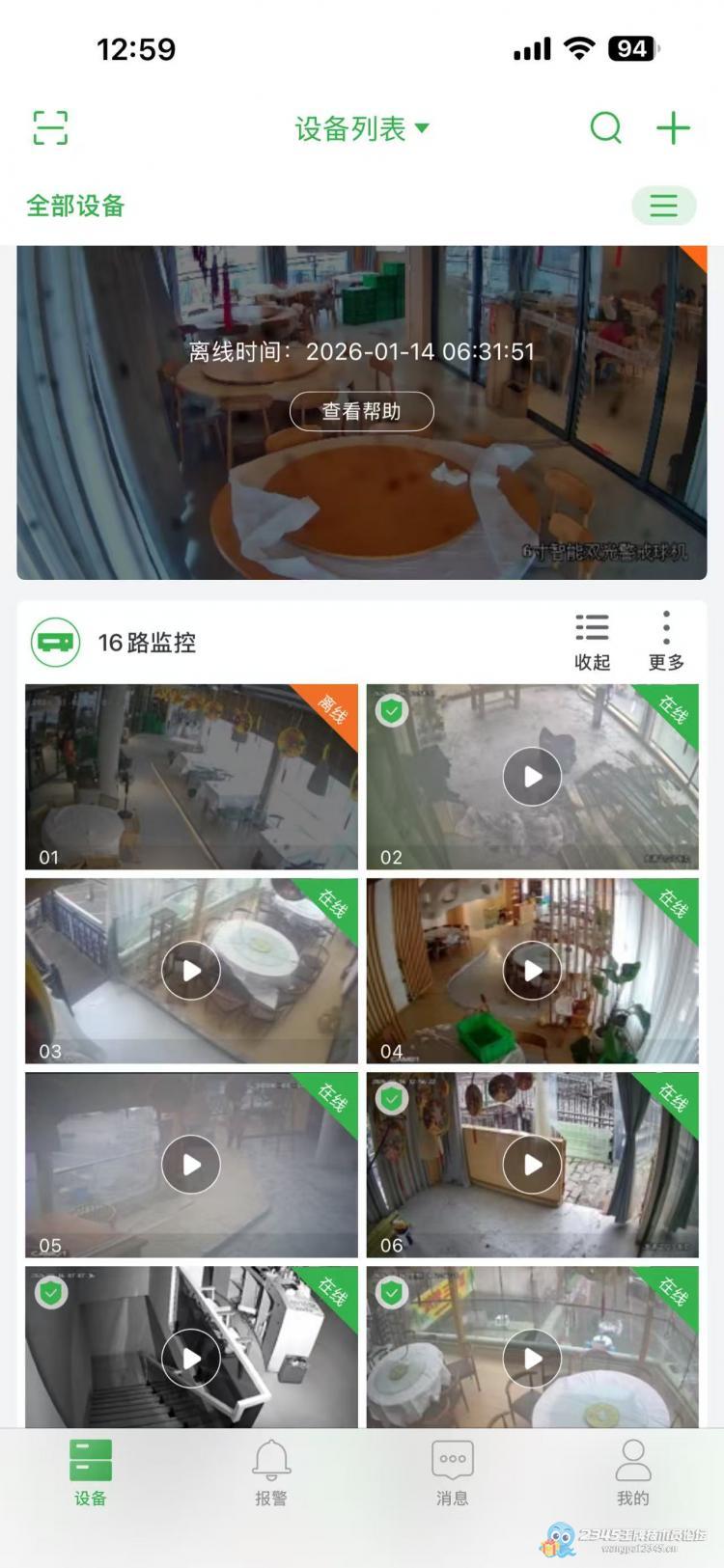Expand the 设备列表 dropdown

(x=361, y=128)
